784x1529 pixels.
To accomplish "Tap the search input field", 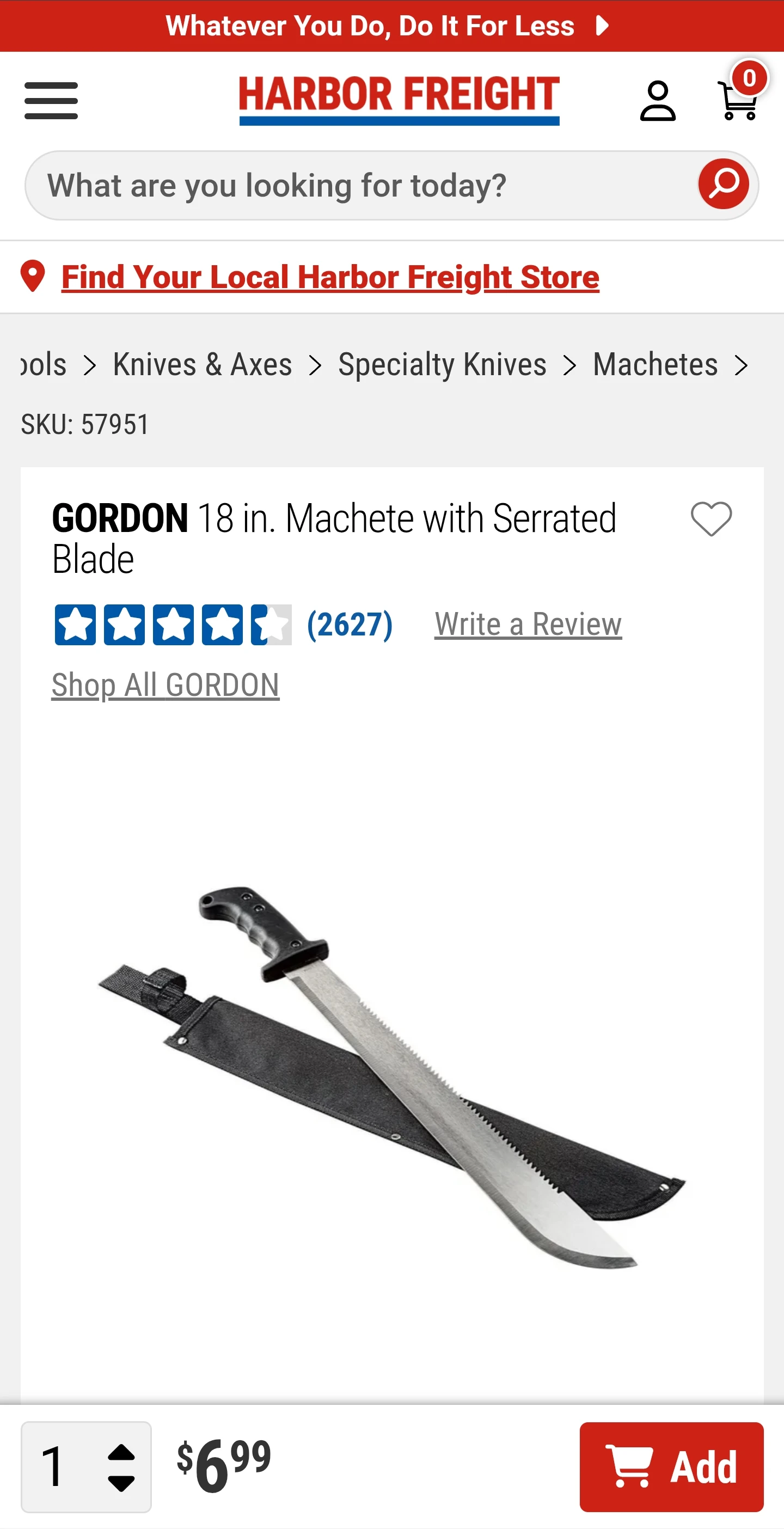I will pos(356,185).
